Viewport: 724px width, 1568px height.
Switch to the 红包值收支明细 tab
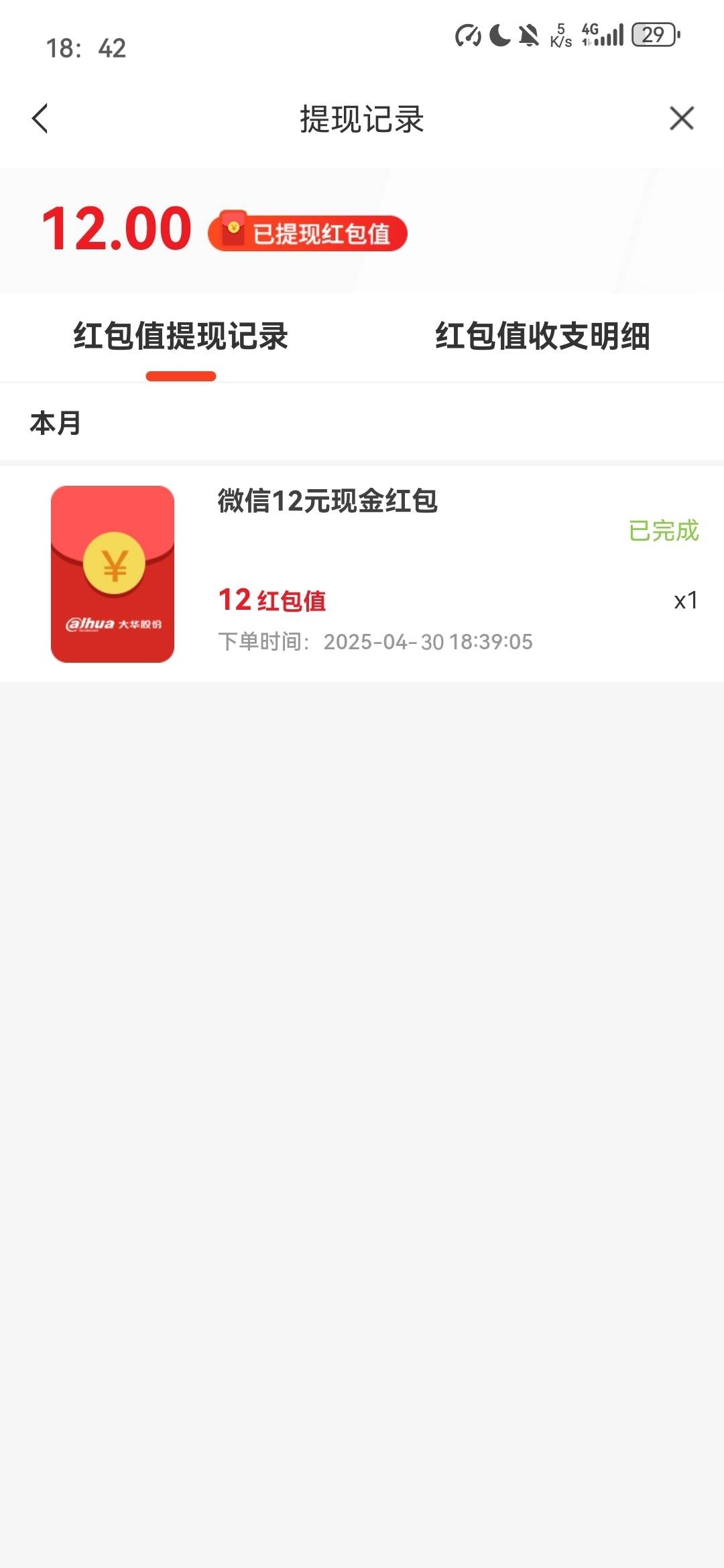point(543,336)
